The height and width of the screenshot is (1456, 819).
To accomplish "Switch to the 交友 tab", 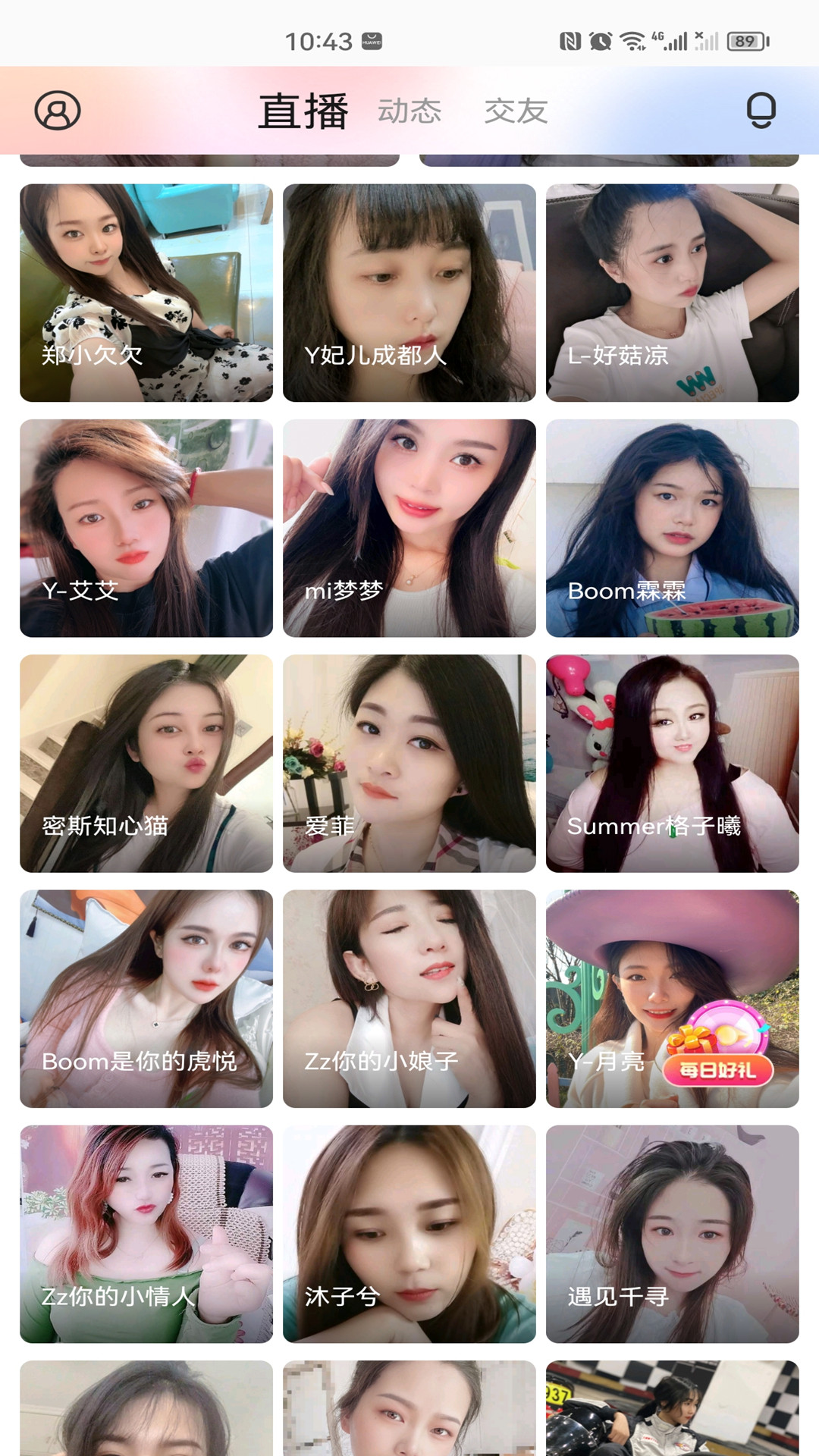I will click(x=516, y=111).
